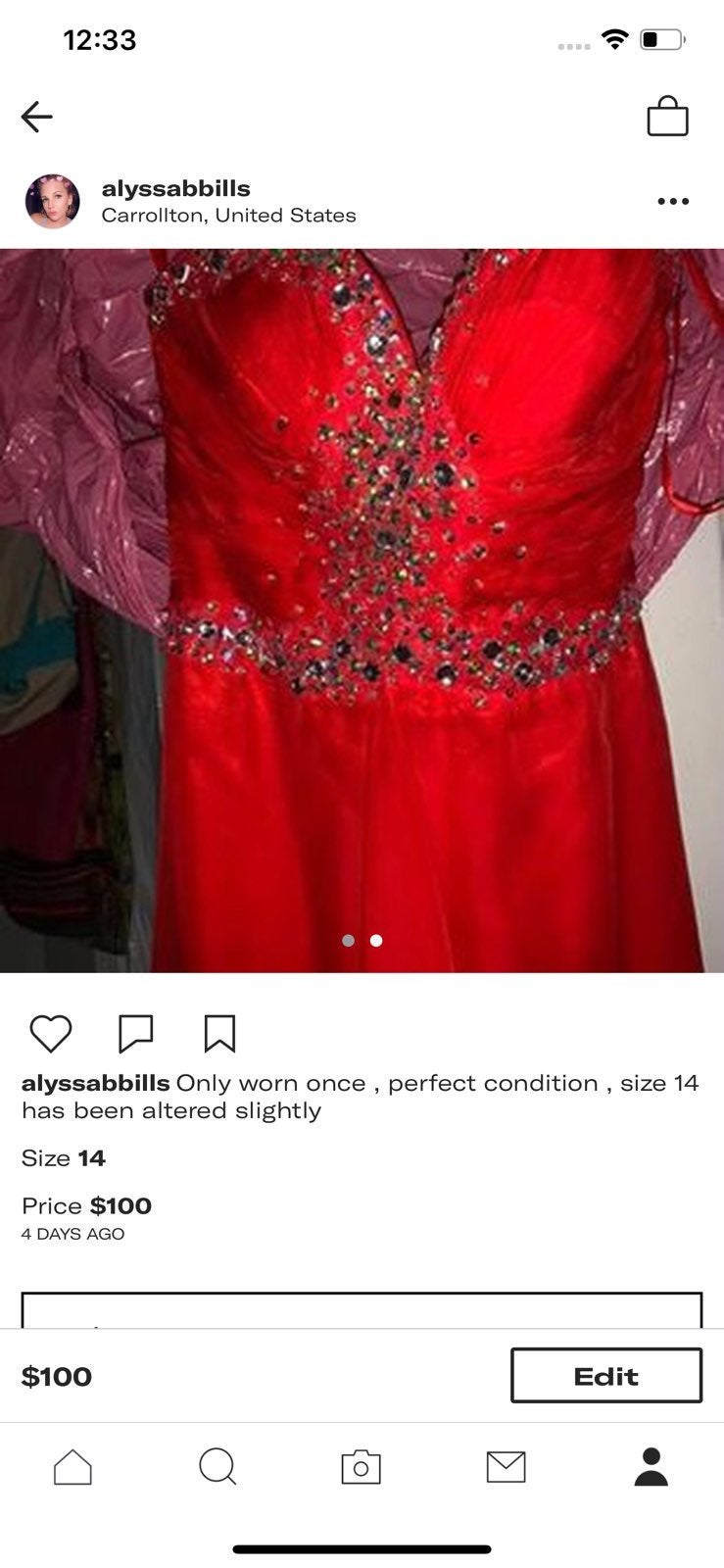This screenshot has height=1568, width=724.
Task: Edit the $100 listing
Action: tap(606, 1376)
